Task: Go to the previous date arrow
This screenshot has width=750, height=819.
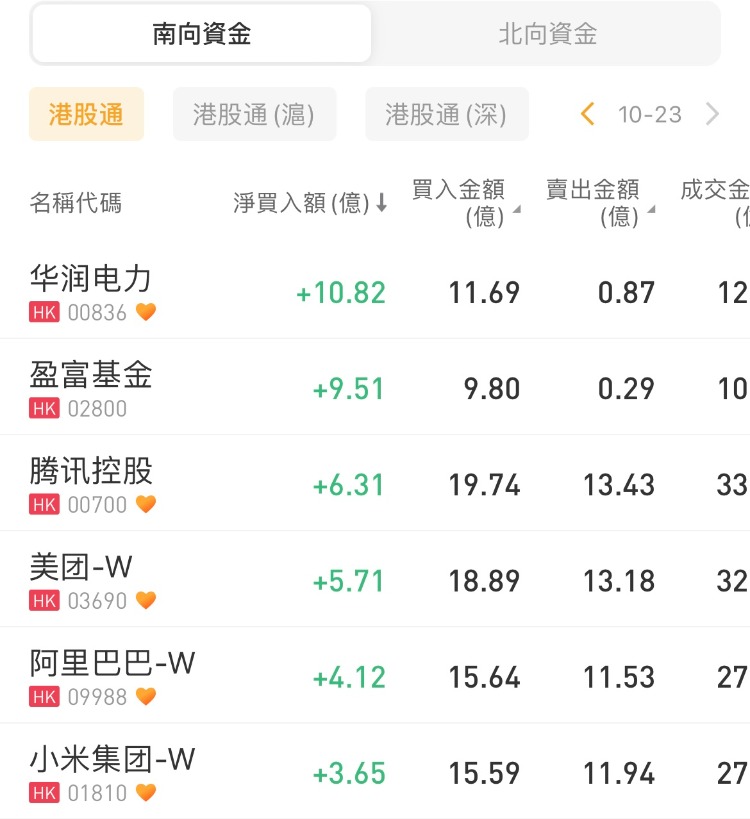Action: pos(588,114)
